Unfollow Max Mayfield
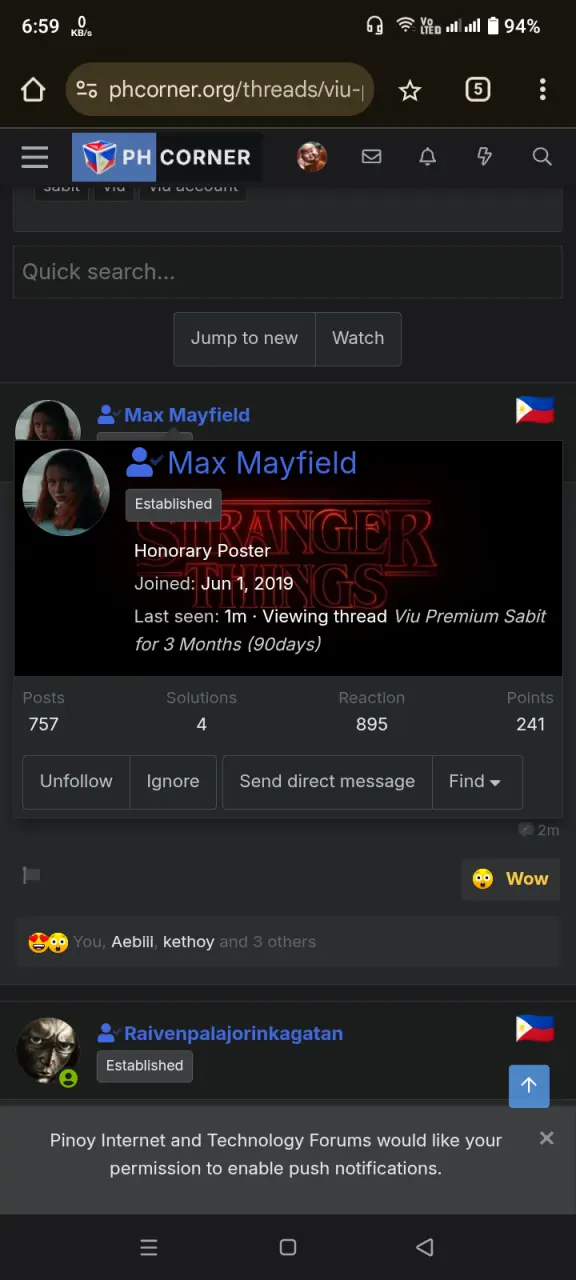This screenshot has width=576, height=1280. [x=76, y=782]
